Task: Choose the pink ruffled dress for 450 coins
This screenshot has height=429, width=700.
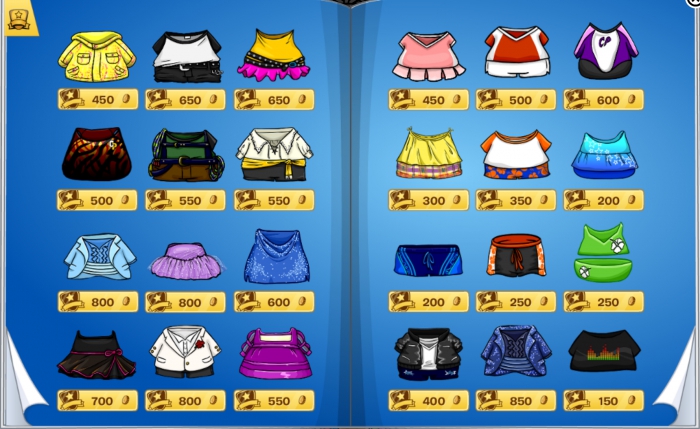Action: (428, 57)
